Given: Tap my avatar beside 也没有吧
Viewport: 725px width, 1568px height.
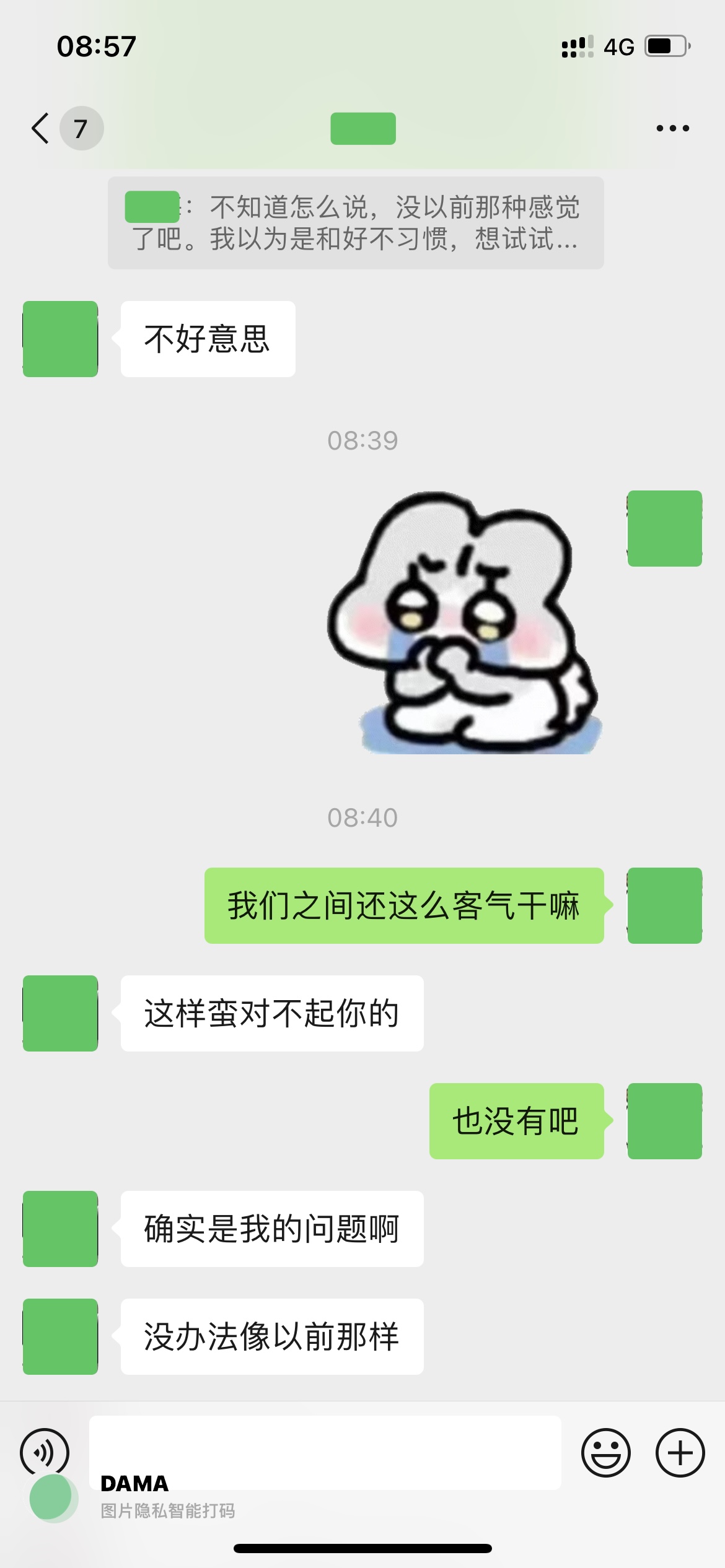Looking at the screenshot, I should pos(664,1121).
